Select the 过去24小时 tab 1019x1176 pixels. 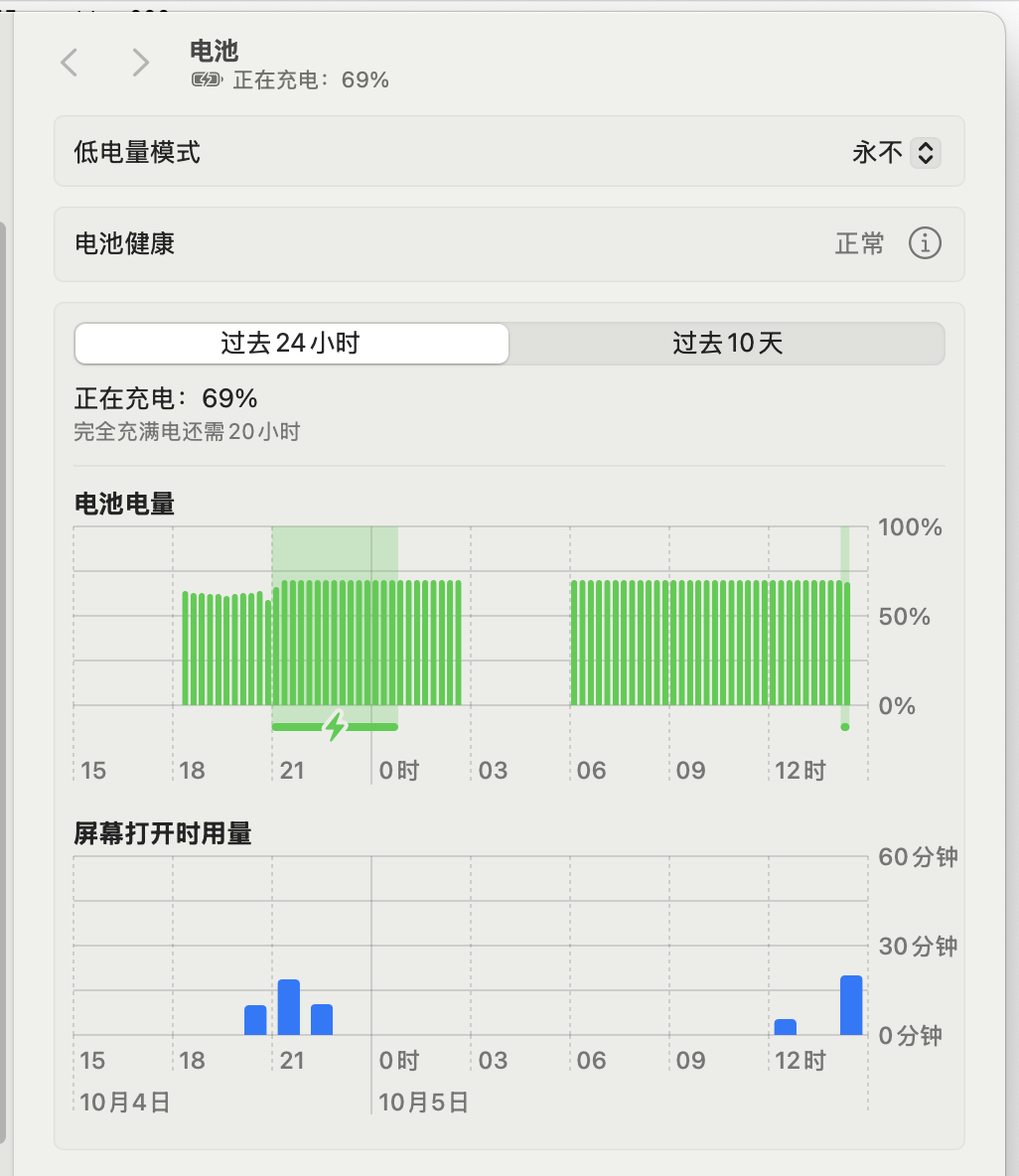point(291,344)
